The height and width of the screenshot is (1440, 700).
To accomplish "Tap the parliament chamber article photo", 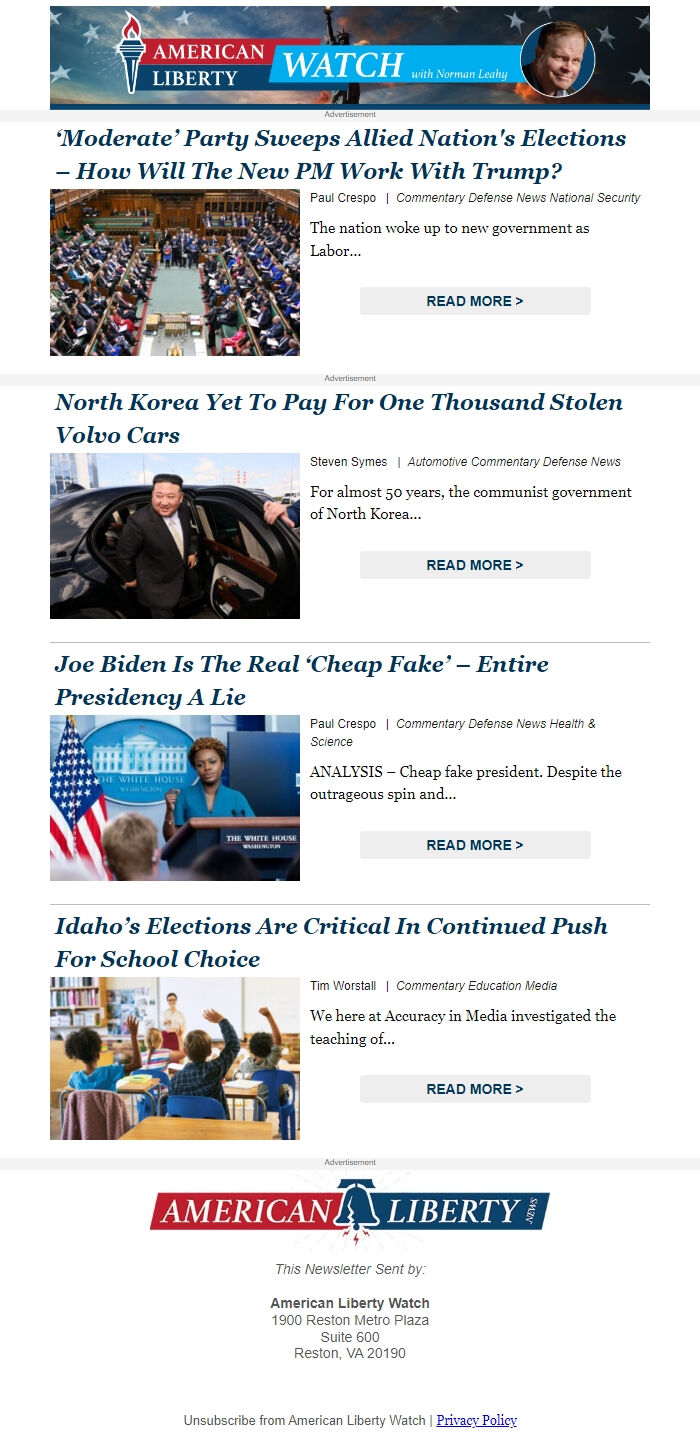I will tap(175, 272).
